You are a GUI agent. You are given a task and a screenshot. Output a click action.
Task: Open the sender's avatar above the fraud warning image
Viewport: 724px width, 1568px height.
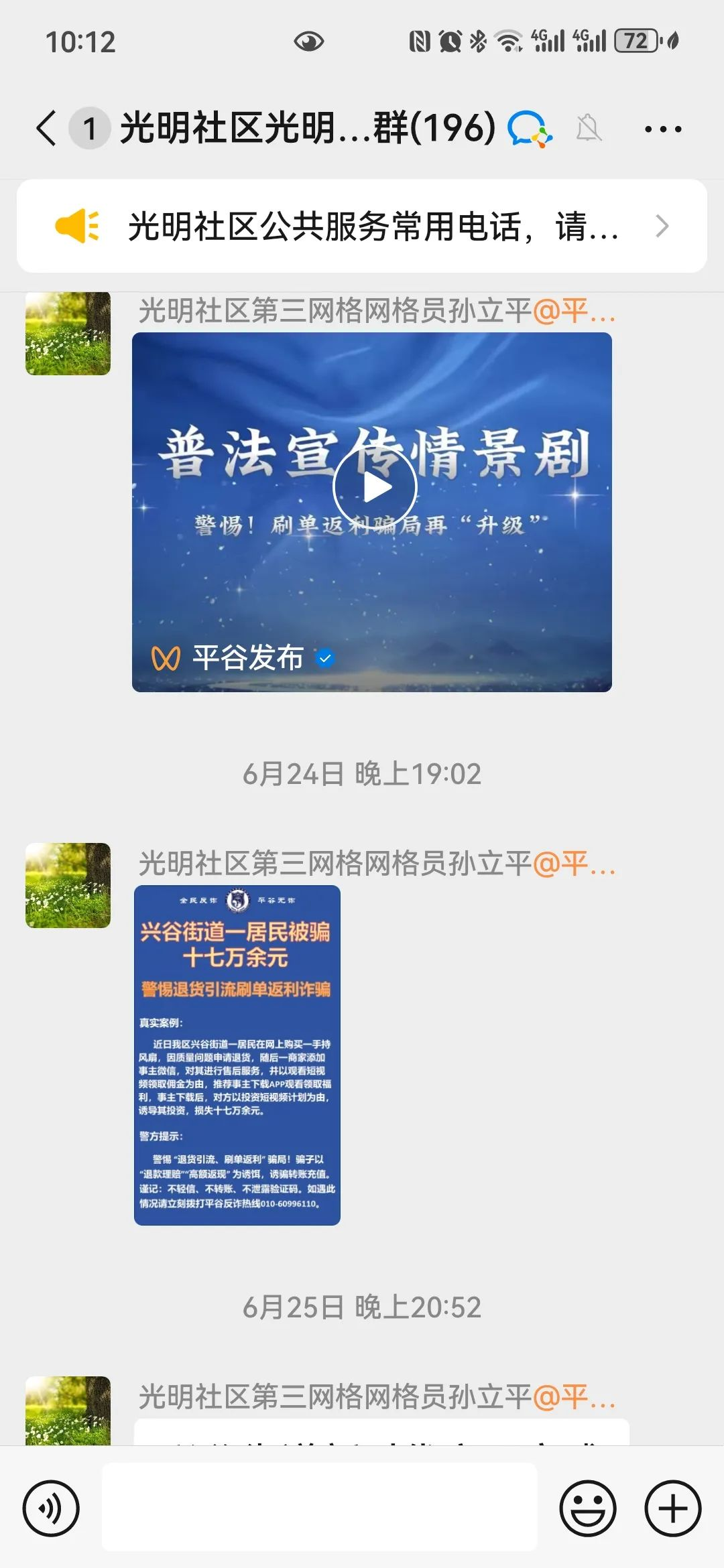68,885
